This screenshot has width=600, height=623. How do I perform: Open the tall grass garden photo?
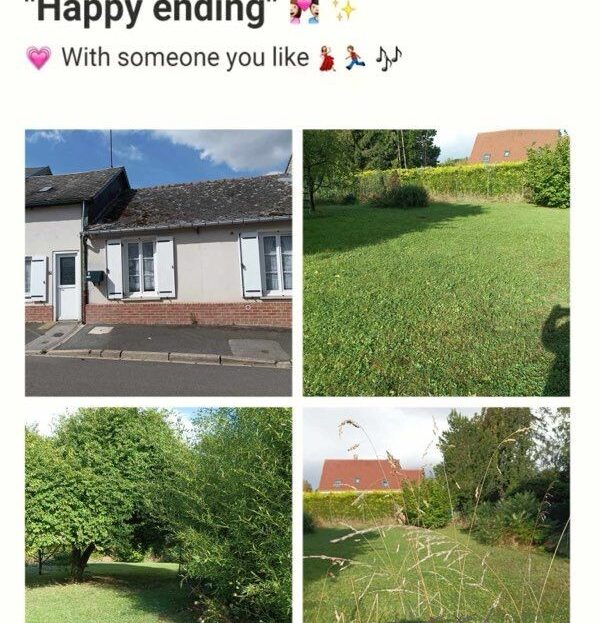pos(436,514)
